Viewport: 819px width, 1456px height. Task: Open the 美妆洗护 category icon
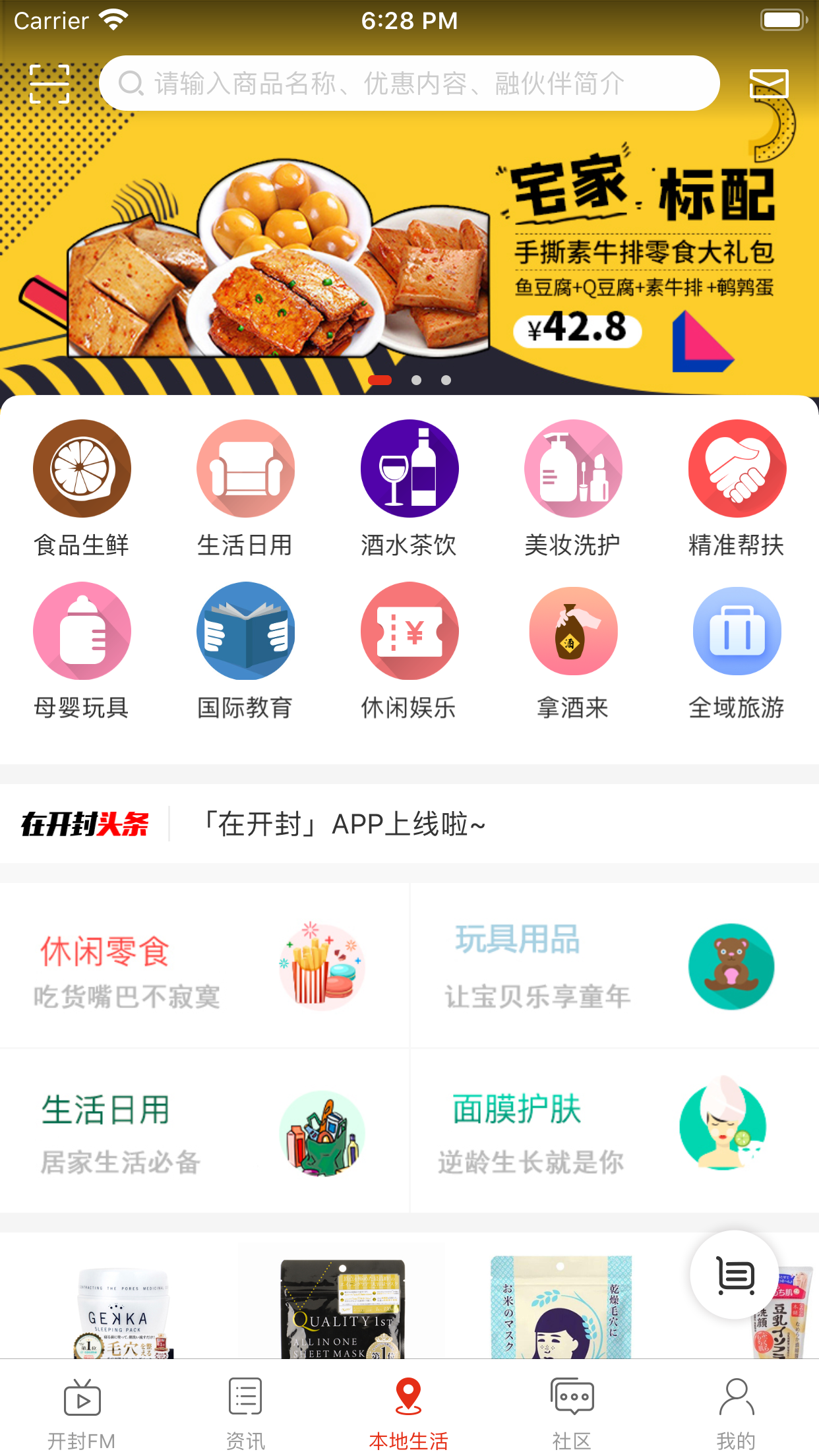click(573, 468)
